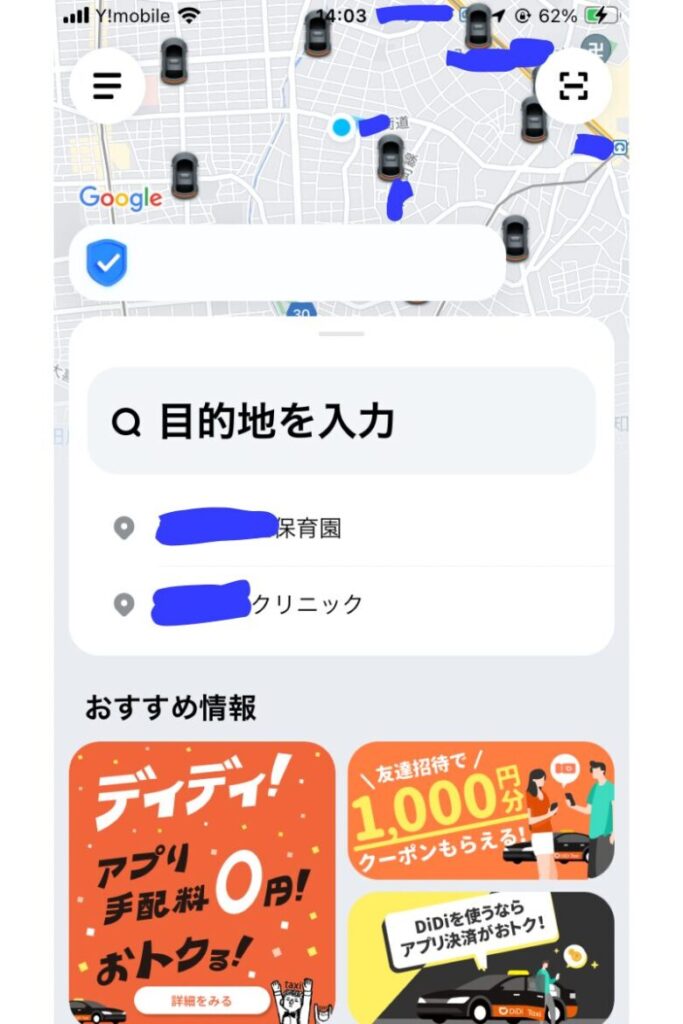Open the 友達招待で1,000円分 coupon banner
This screenshot has height=1024, width=683.
(480, 810)
